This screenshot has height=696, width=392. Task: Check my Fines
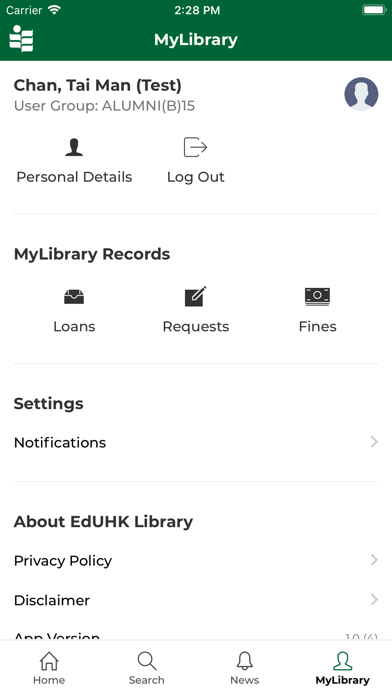pos(317,311)
